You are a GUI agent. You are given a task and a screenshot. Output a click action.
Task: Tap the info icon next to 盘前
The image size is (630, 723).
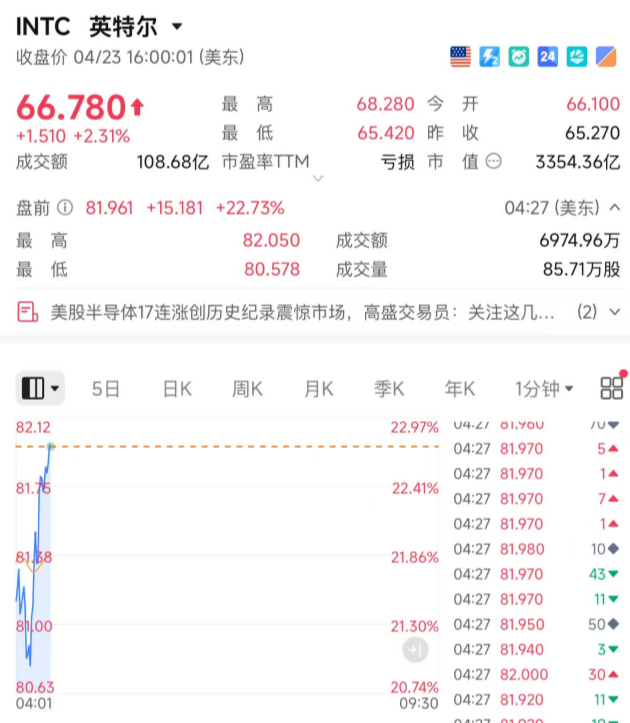tap(65, 208)
